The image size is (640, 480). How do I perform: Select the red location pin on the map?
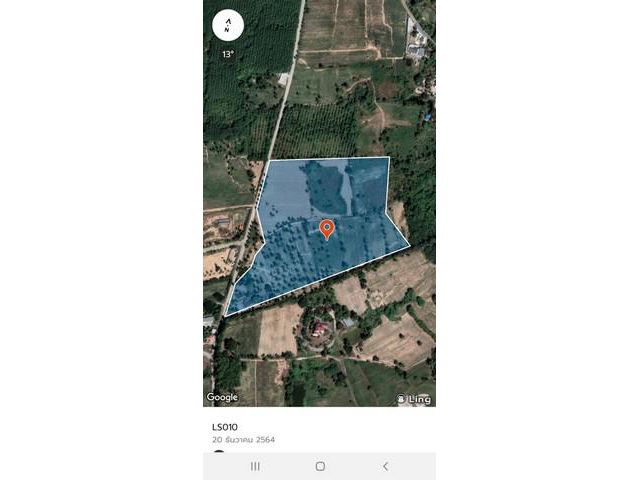pos(326,229)
